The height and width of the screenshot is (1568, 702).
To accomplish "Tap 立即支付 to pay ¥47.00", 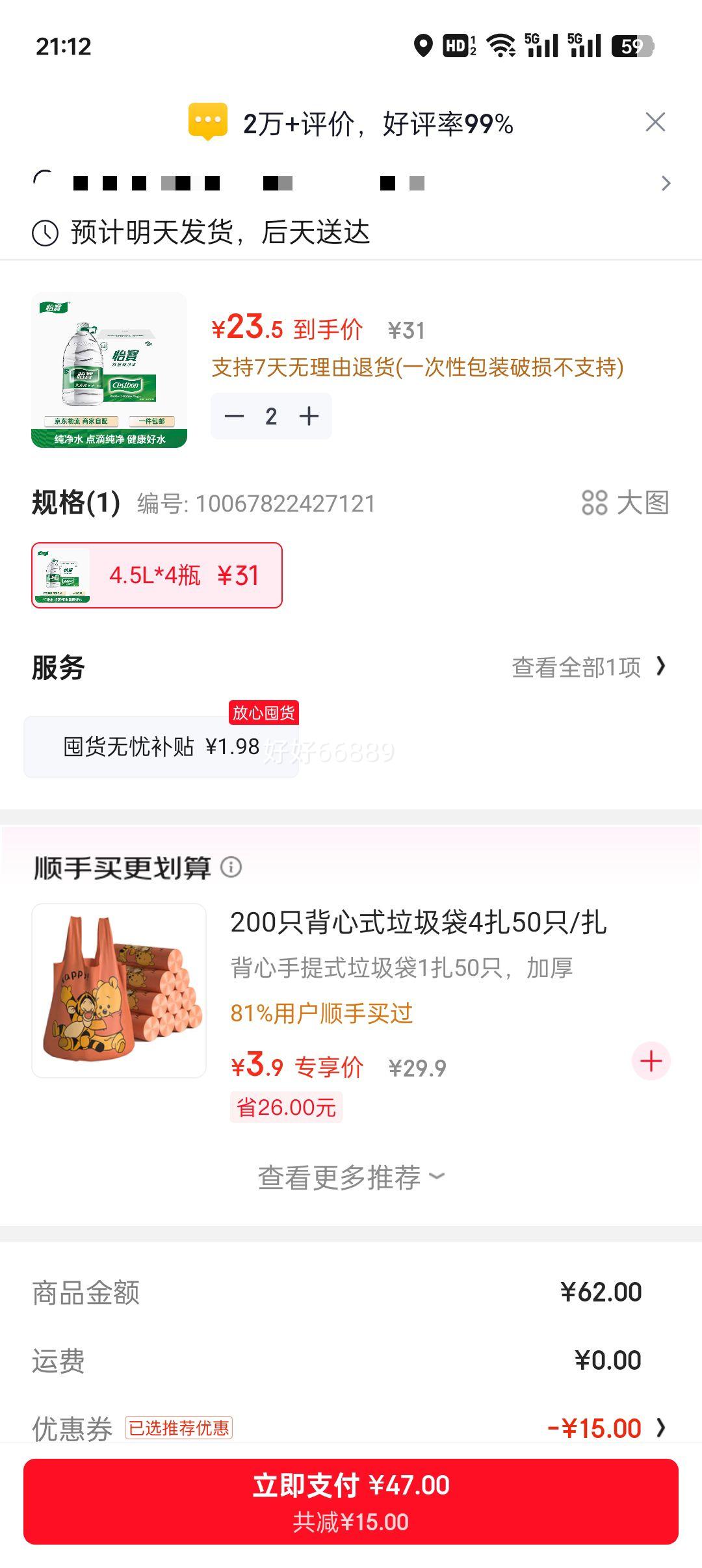I will [351, 1496].
